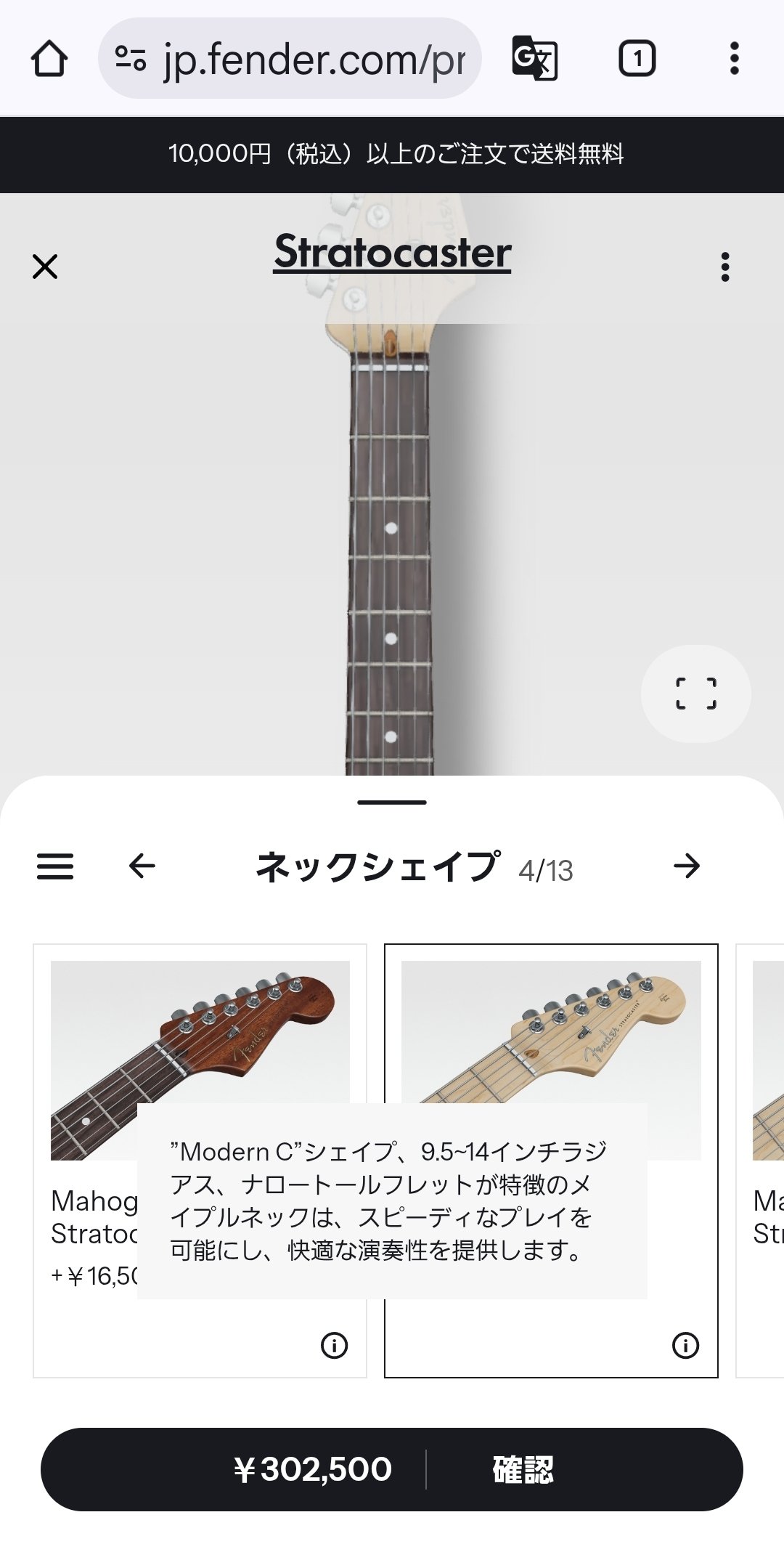Close the Stratocaster configurator

pyautogui.click(x=45, y=267)
